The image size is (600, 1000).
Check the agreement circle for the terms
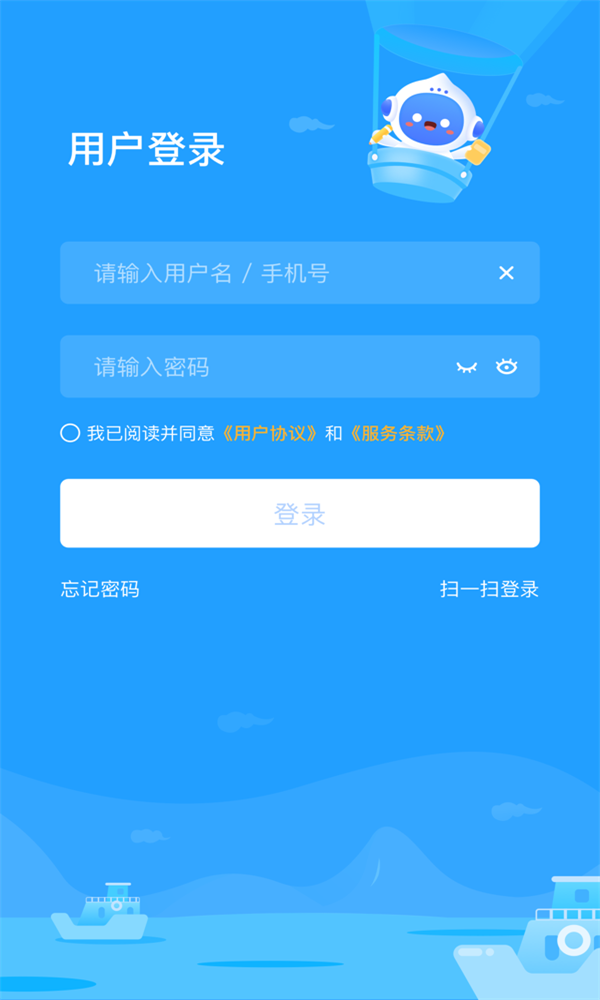point(70,433)
